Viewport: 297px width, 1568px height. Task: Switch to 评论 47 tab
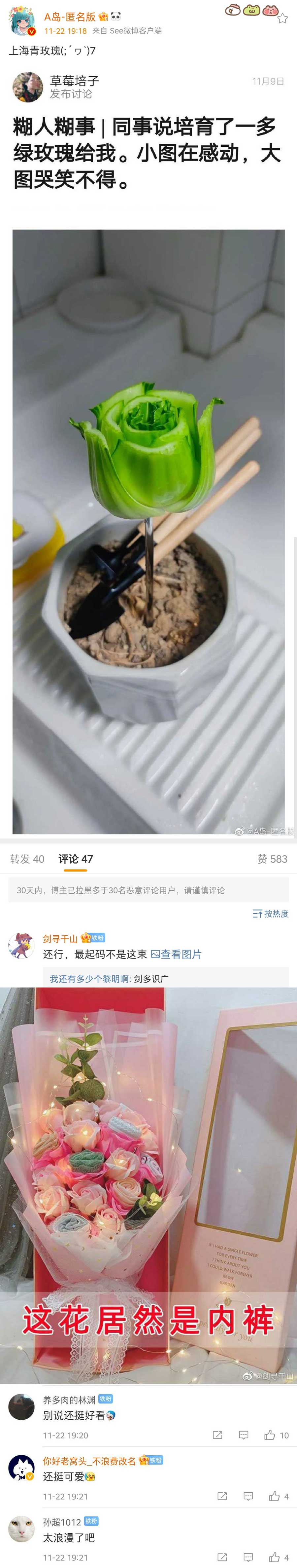(x=76, y=859)
